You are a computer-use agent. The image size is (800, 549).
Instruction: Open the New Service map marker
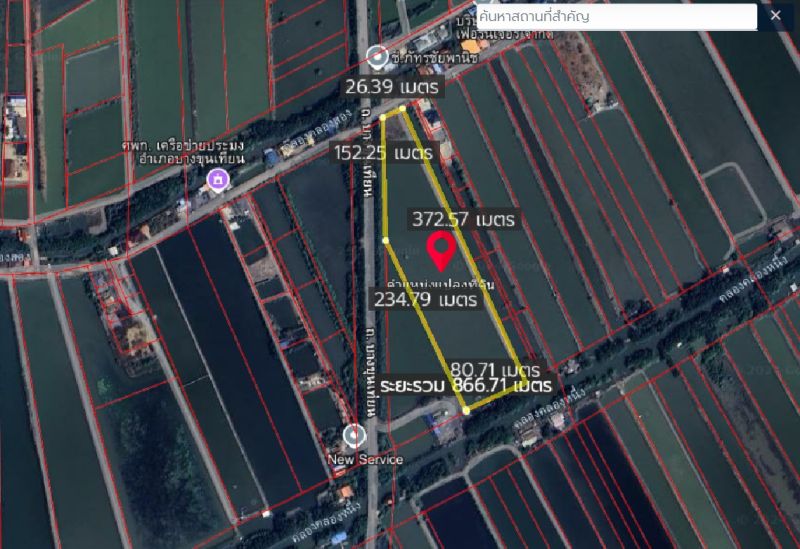354,436
